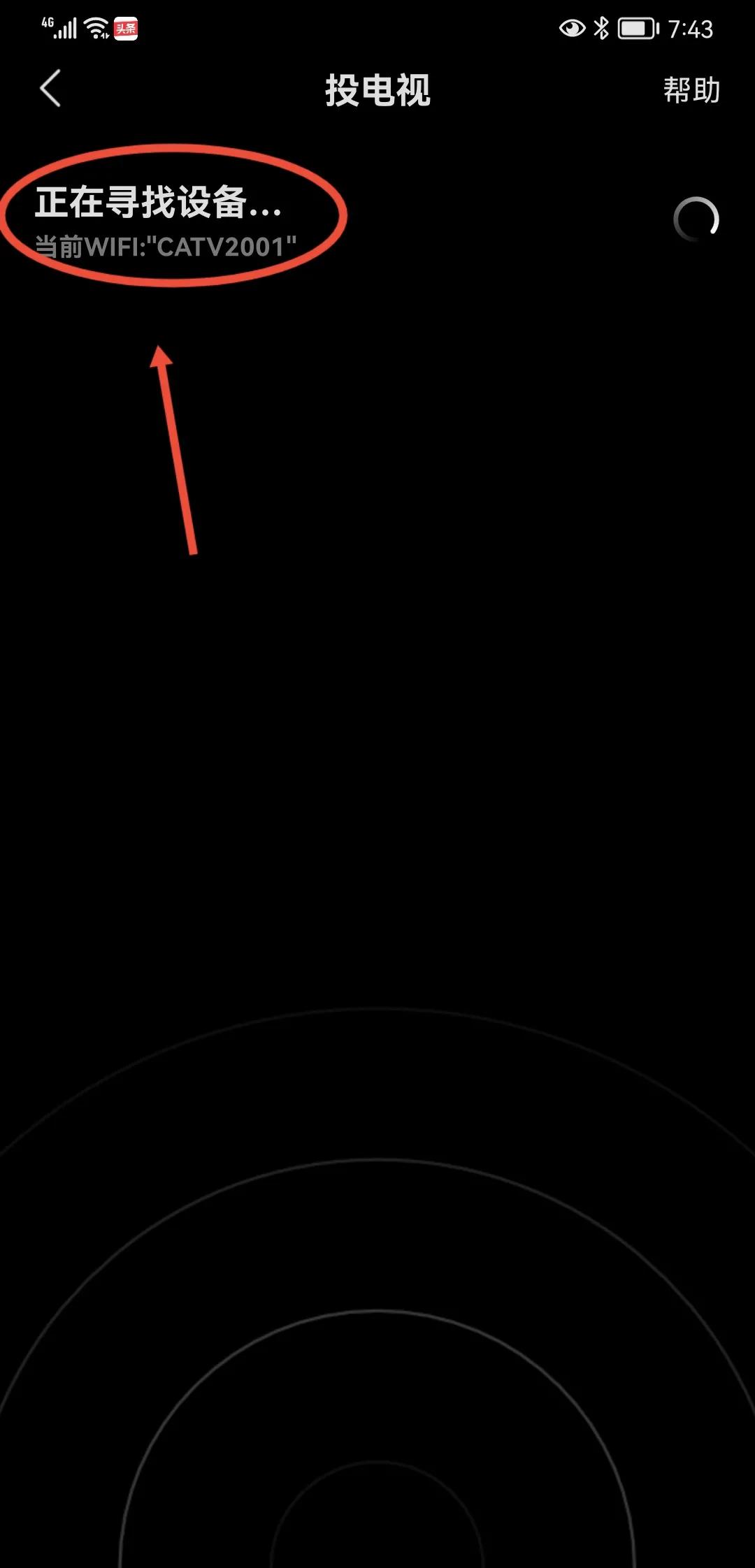
Task: Open the 帮助 help page
Action: point(691,90)
